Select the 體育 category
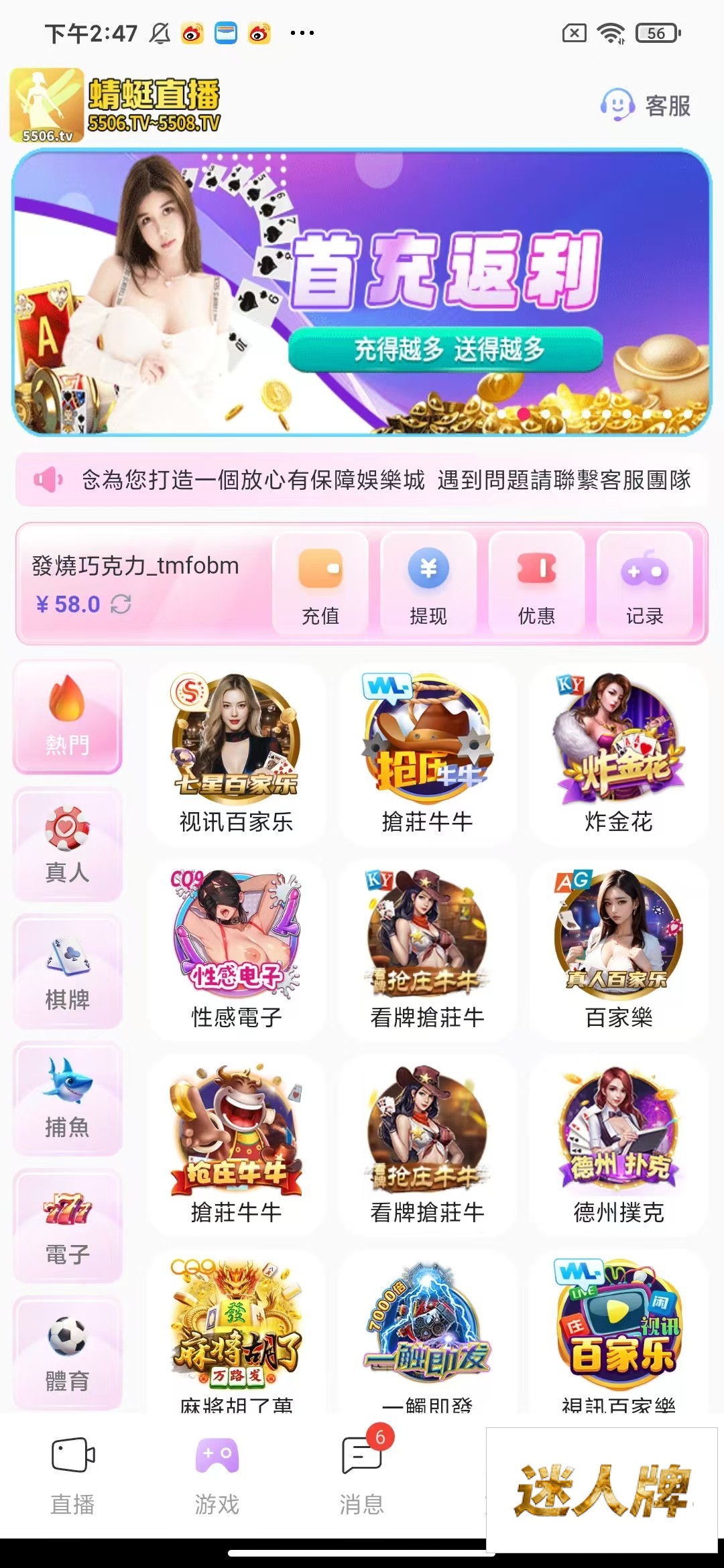The height and width of the screenshot is (1568, 724). coord(67,1354)
